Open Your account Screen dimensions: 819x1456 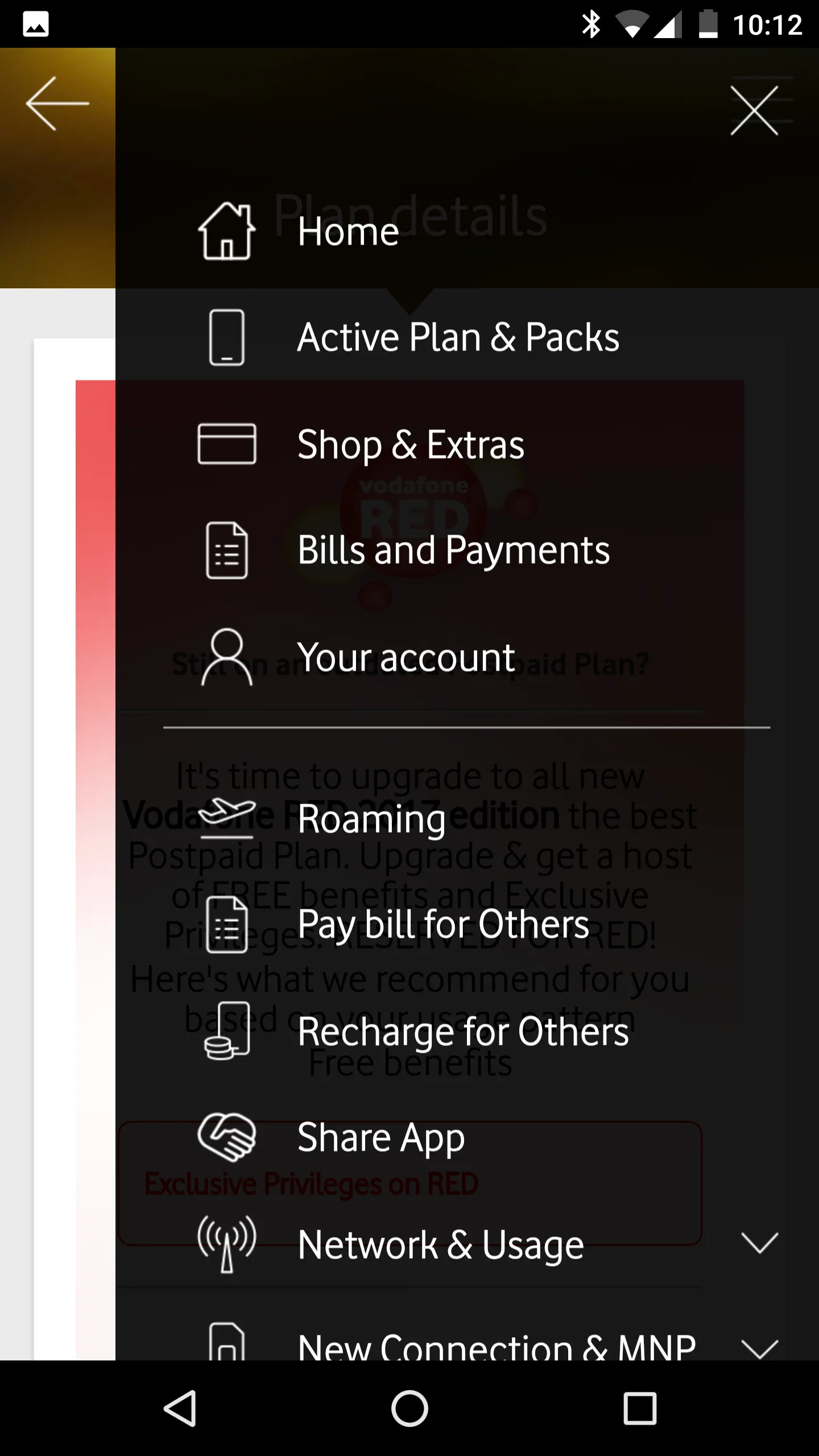[x=406, y=657]
